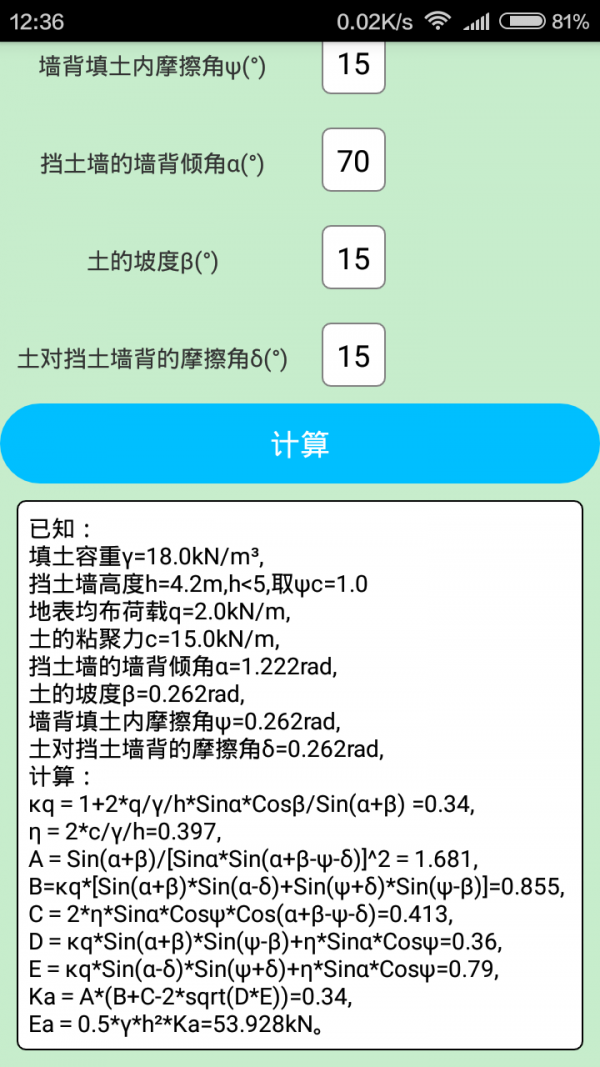The height and width of the screenshot is (1067, 600).
Task: Edit the 土的坡度β input field
Action: (353, 259)
